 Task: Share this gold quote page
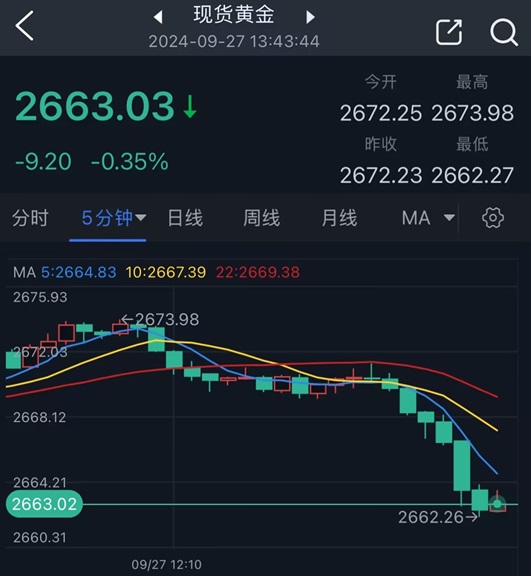449,32
